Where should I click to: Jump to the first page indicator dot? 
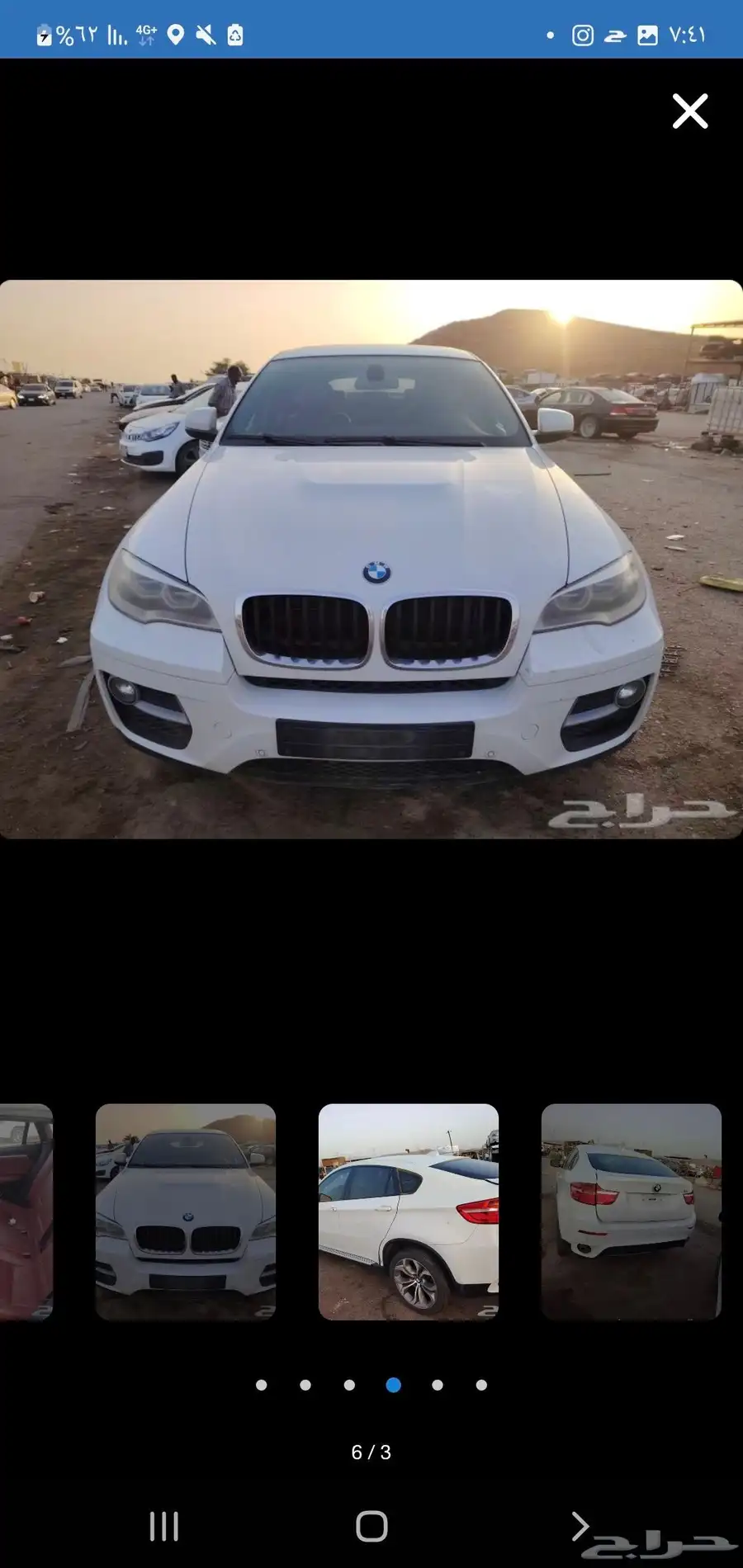[x=262, y=1385]
